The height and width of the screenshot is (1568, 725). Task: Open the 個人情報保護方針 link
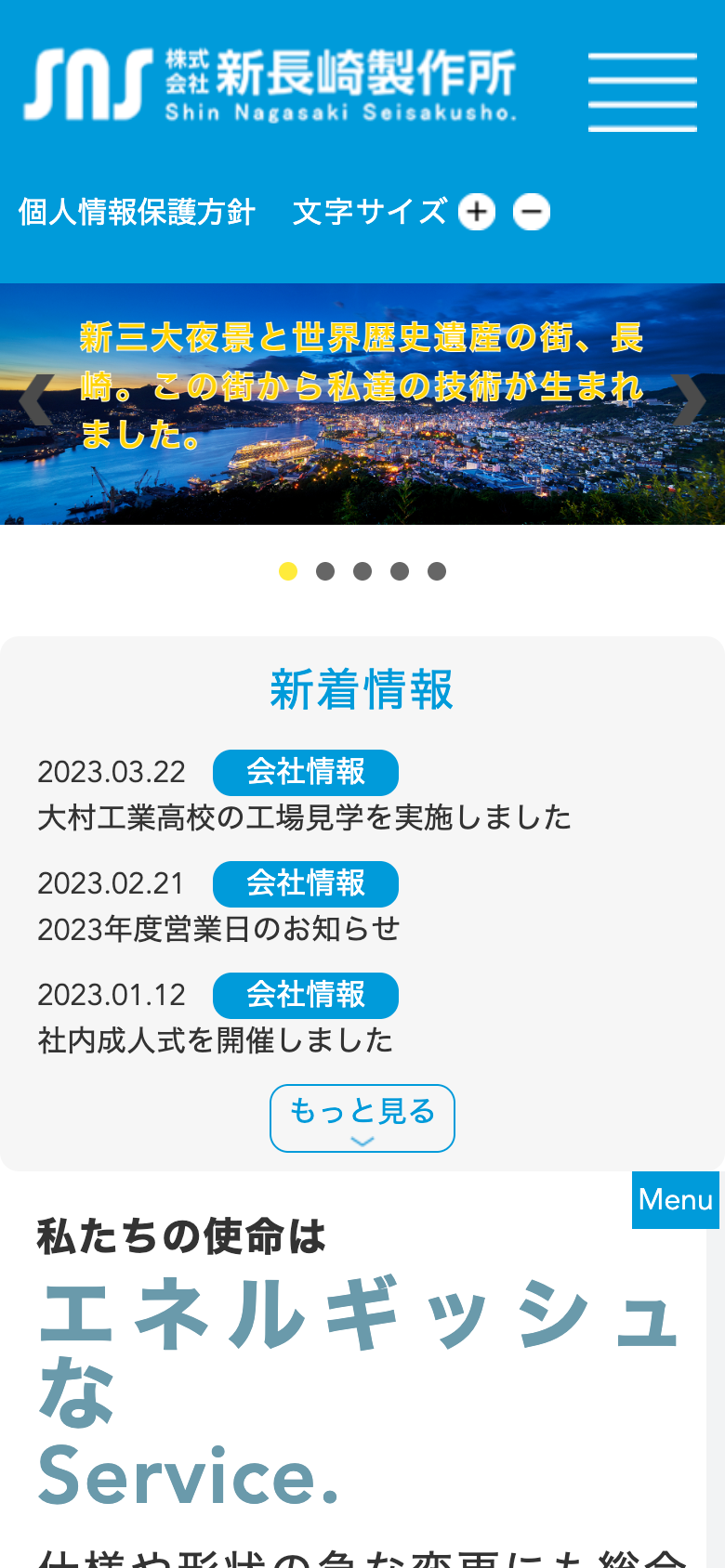tap(137, 212)
